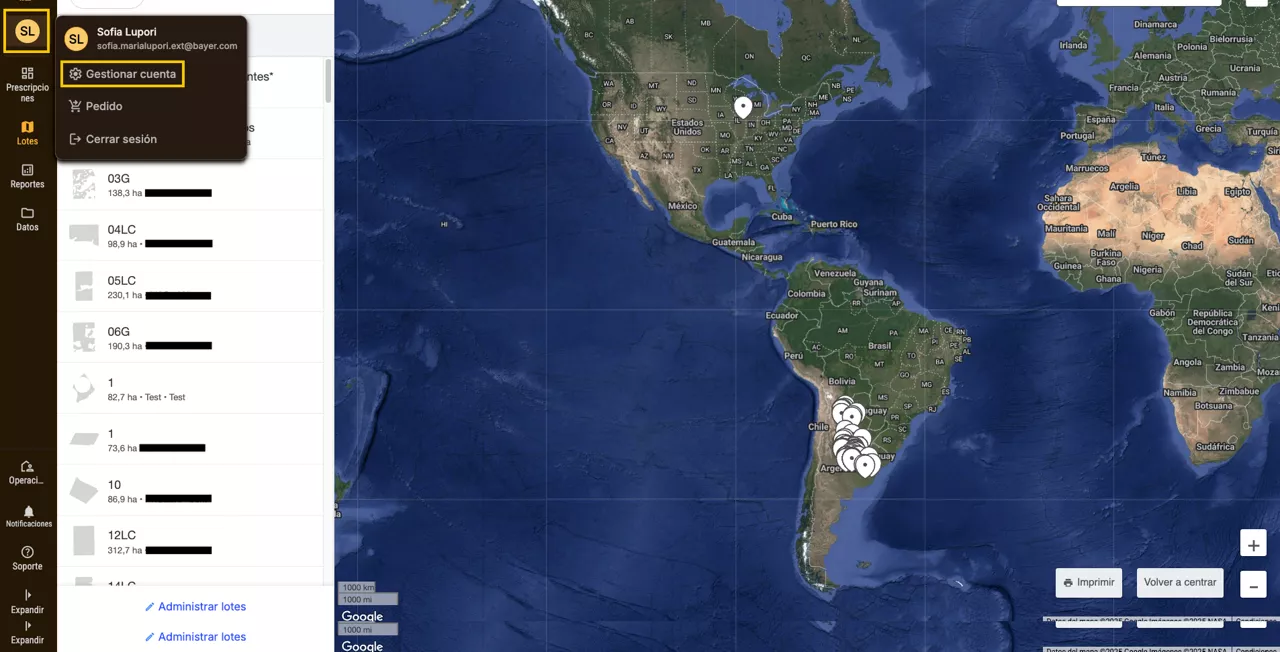This screenshot has height=652, width=1280.
Task: Zoom in on the map
Action: [x=1253, y=545]
